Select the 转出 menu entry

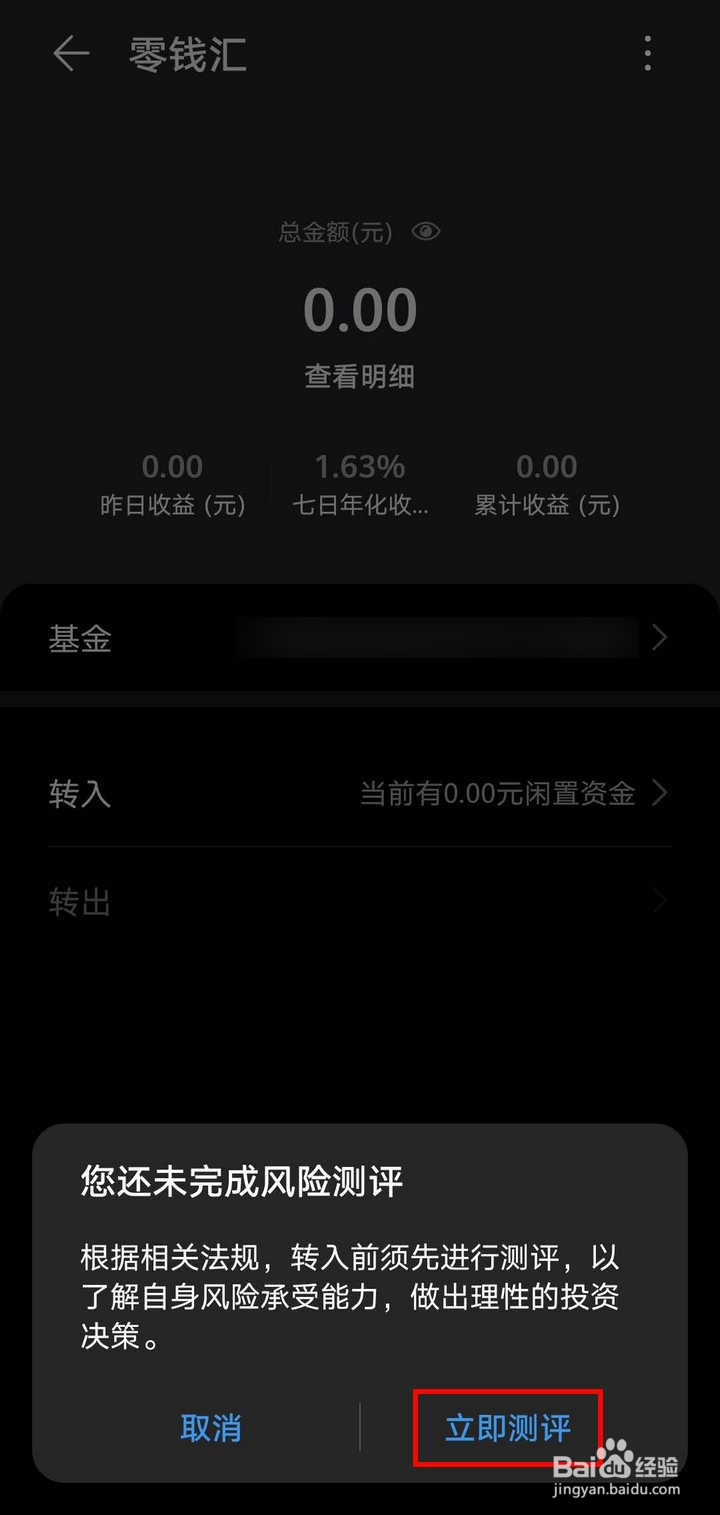click(x=79, y=901)
